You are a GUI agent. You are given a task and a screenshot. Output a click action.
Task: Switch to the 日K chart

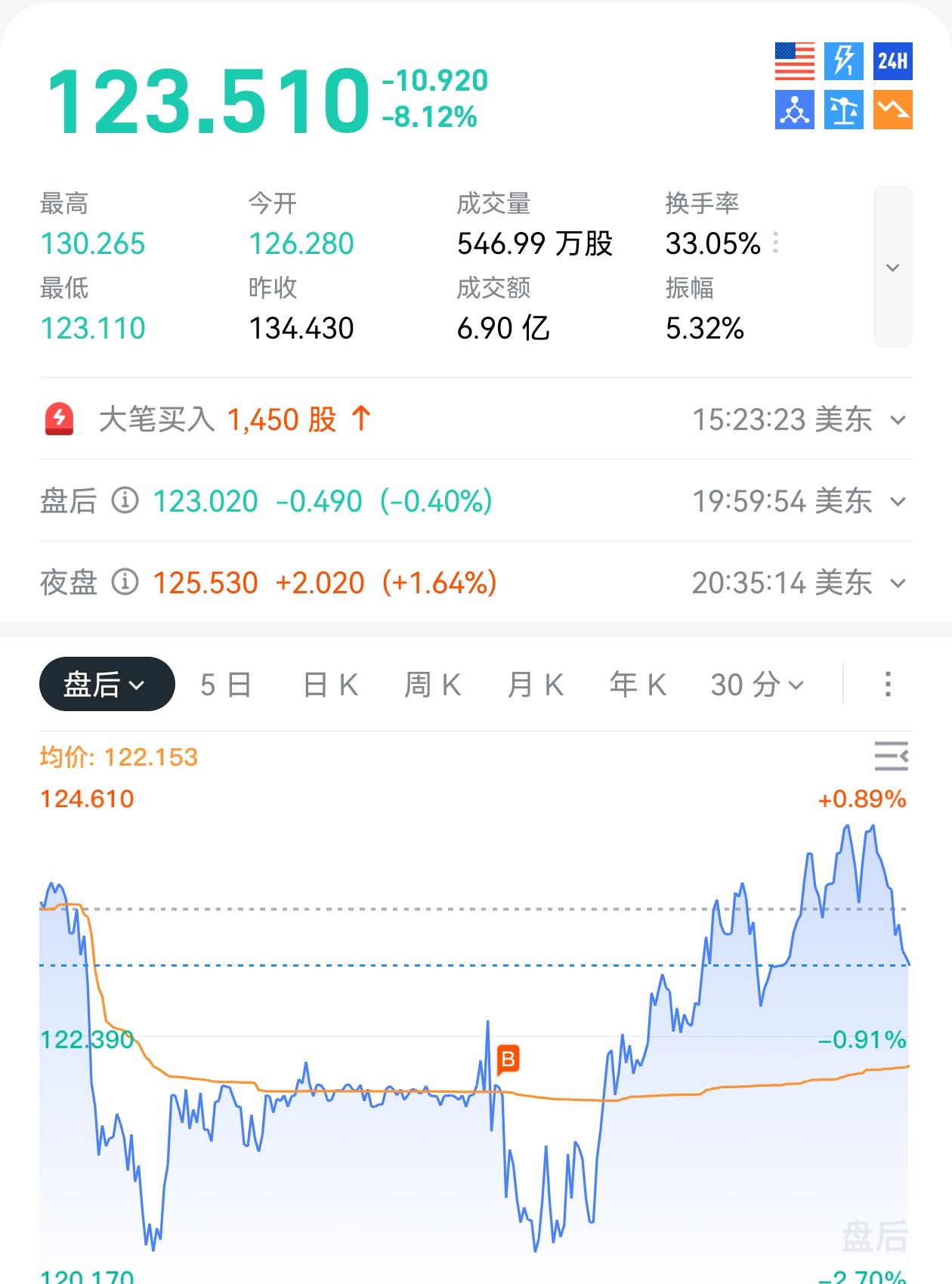coord(330,685)
